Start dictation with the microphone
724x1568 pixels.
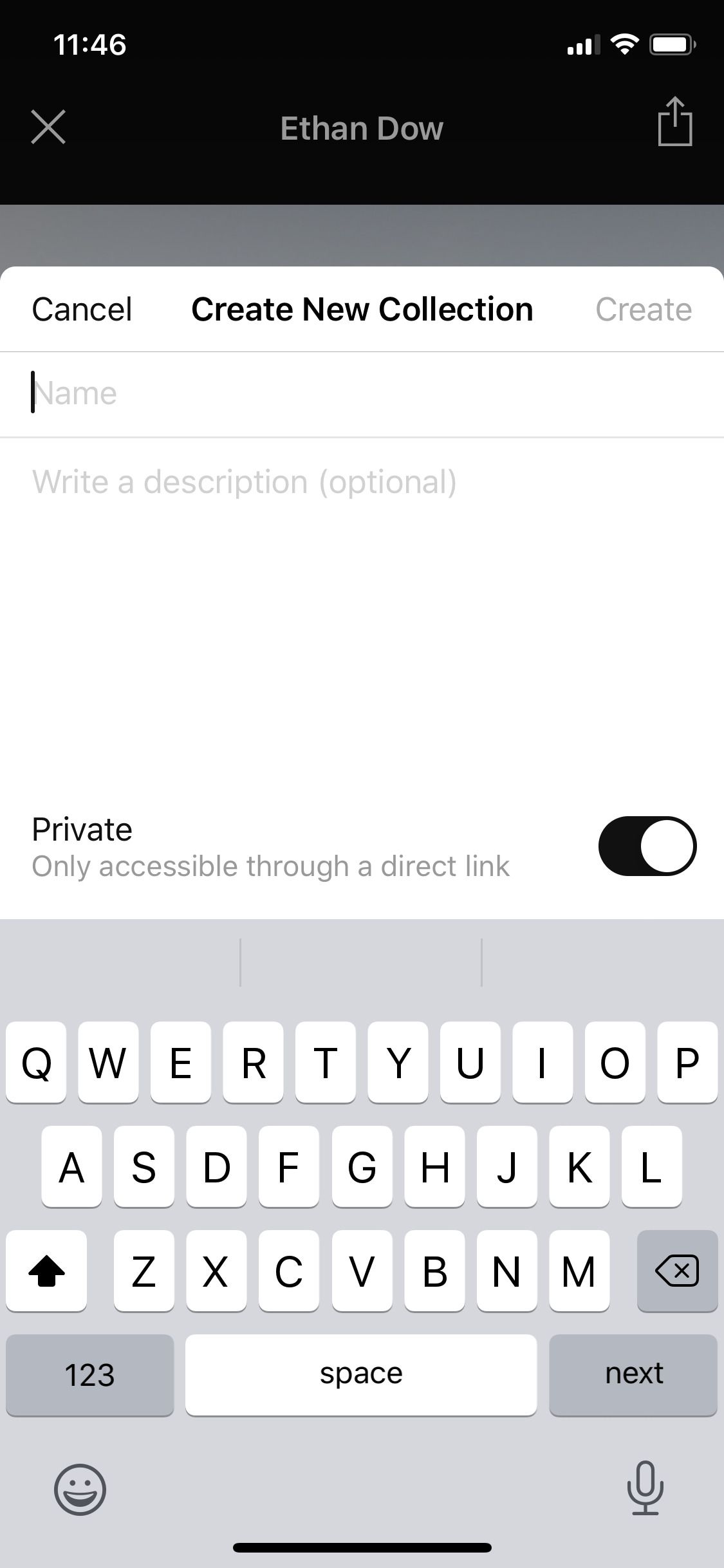[644, 1488]
